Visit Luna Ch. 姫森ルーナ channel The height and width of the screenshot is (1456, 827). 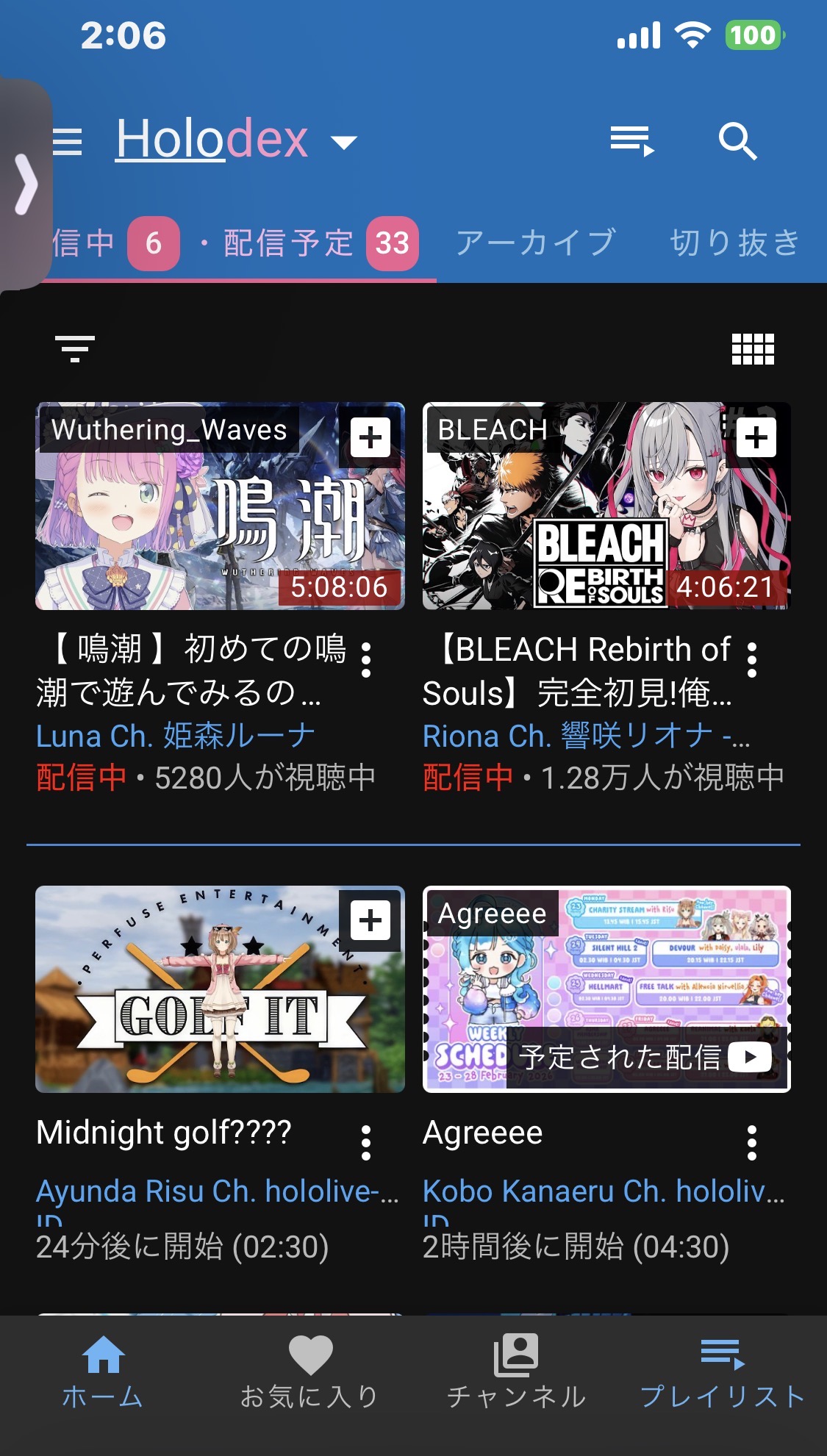pyautogui.click(x=176, y=736)
